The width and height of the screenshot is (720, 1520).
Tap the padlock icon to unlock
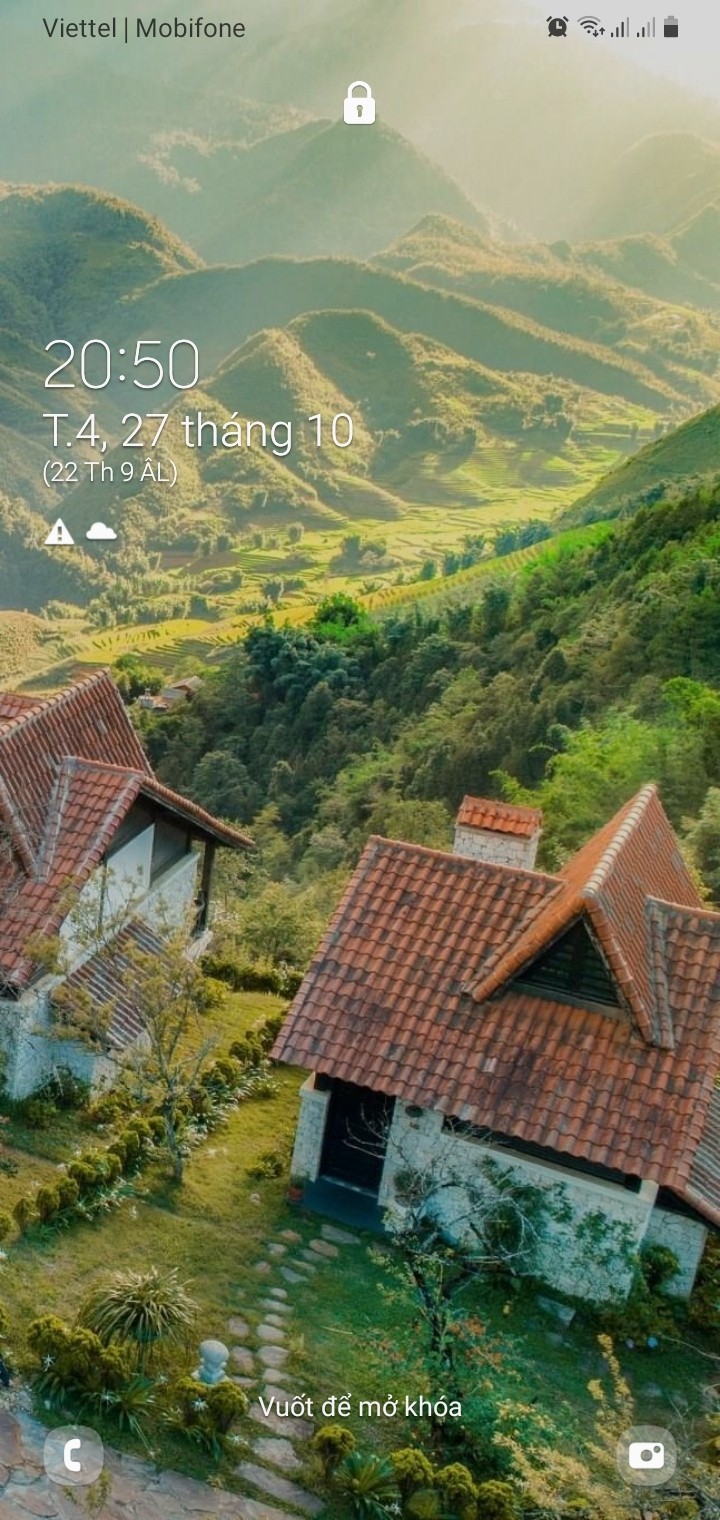[x=359, y=103]
